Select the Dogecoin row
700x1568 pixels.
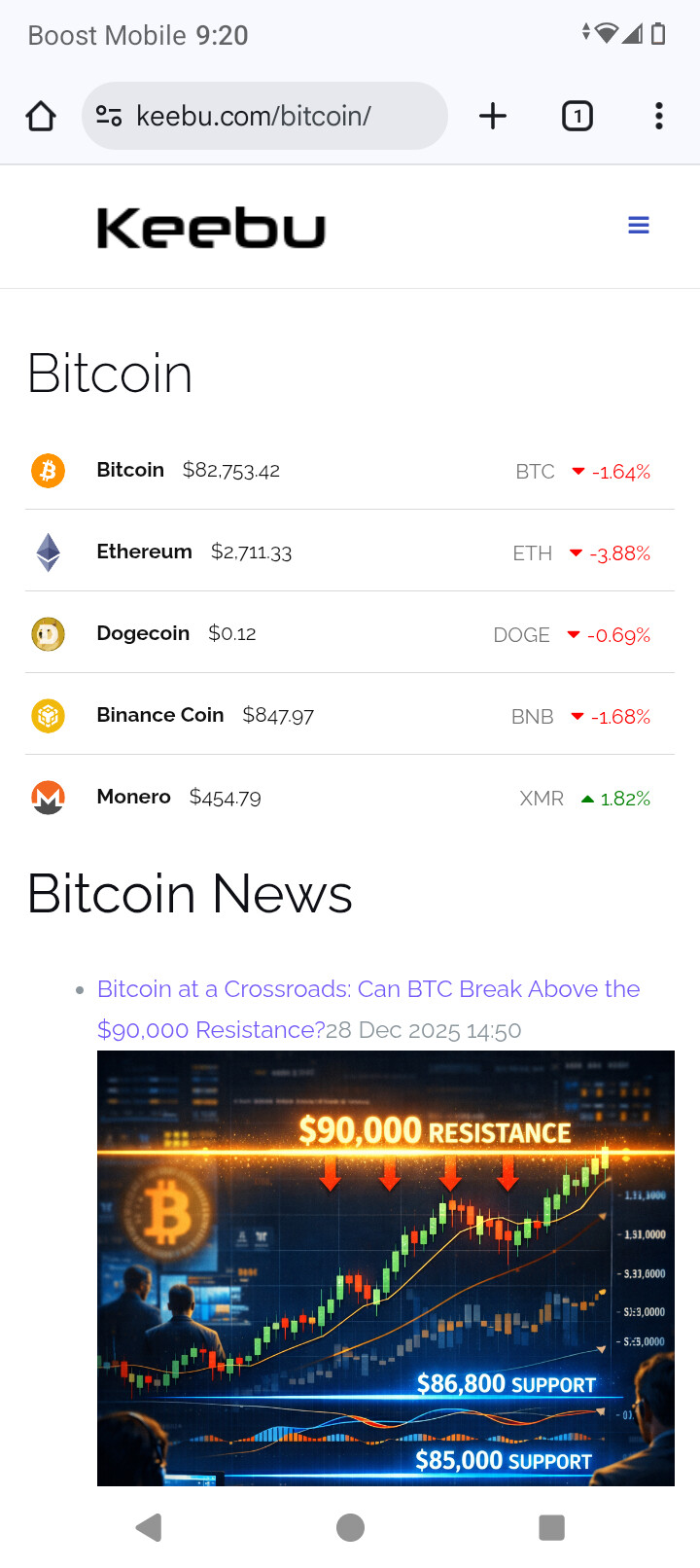click(143, 634)
